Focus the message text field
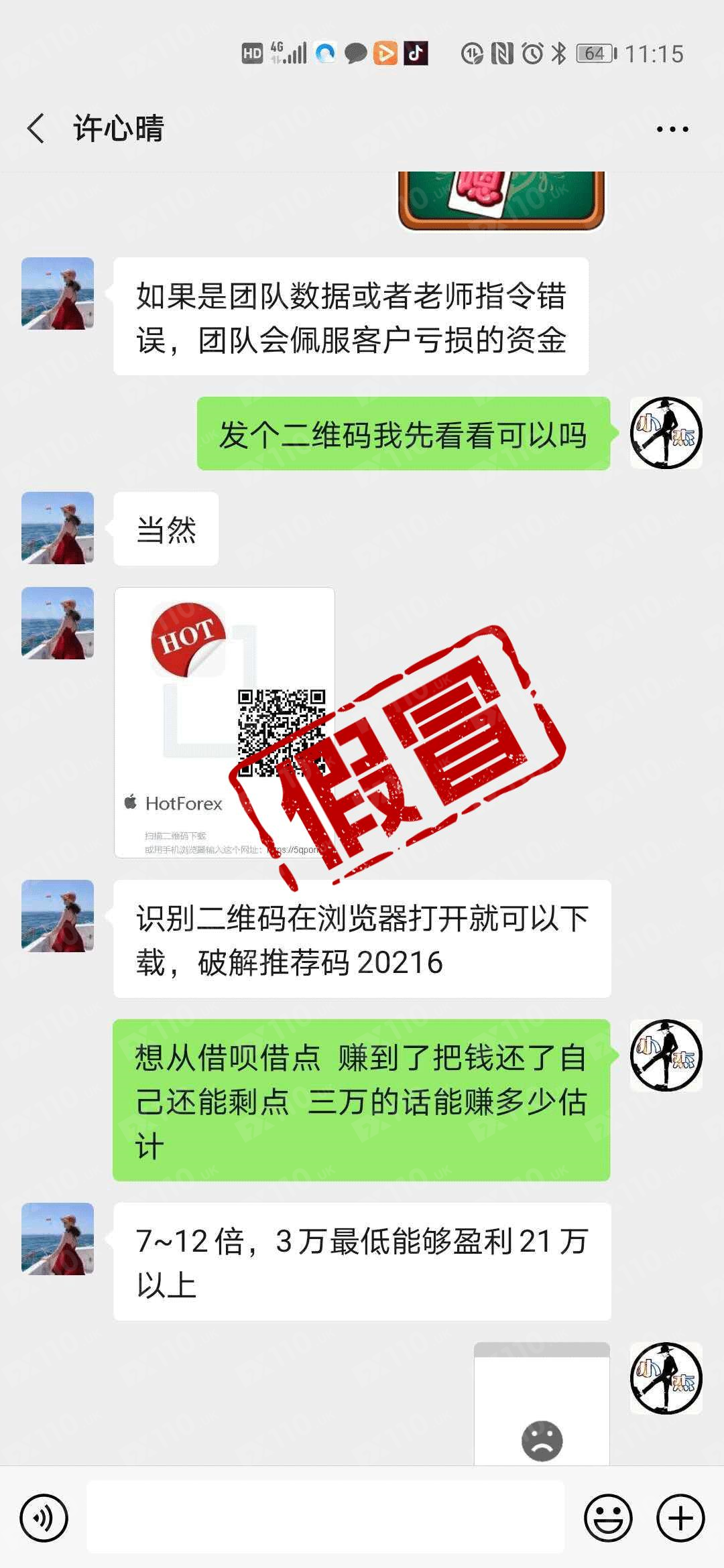The image size is (724, 1568). coord(325,1518)
